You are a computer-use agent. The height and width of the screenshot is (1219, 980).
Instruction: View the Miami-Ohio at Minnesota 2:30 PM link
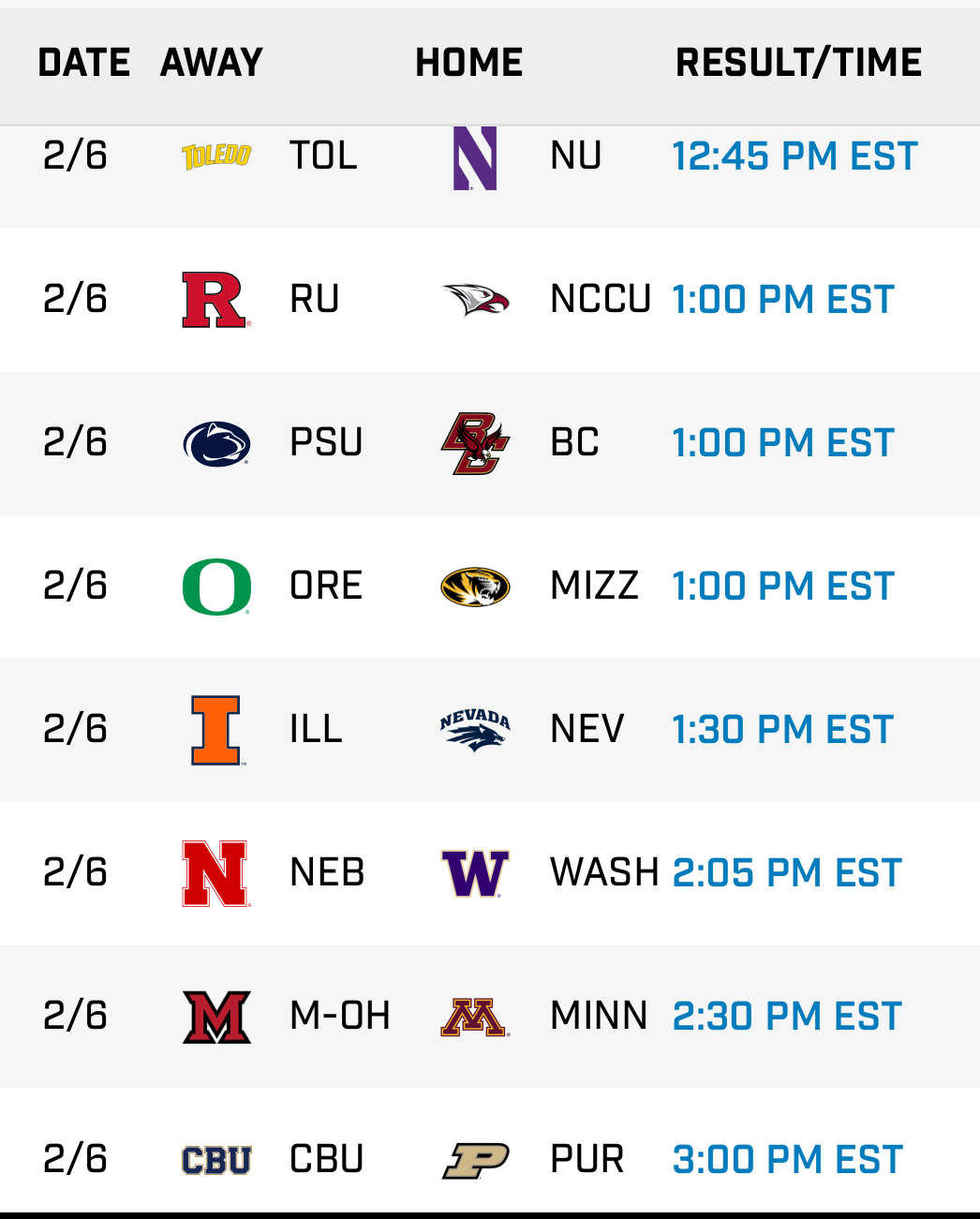point(787,1017)
